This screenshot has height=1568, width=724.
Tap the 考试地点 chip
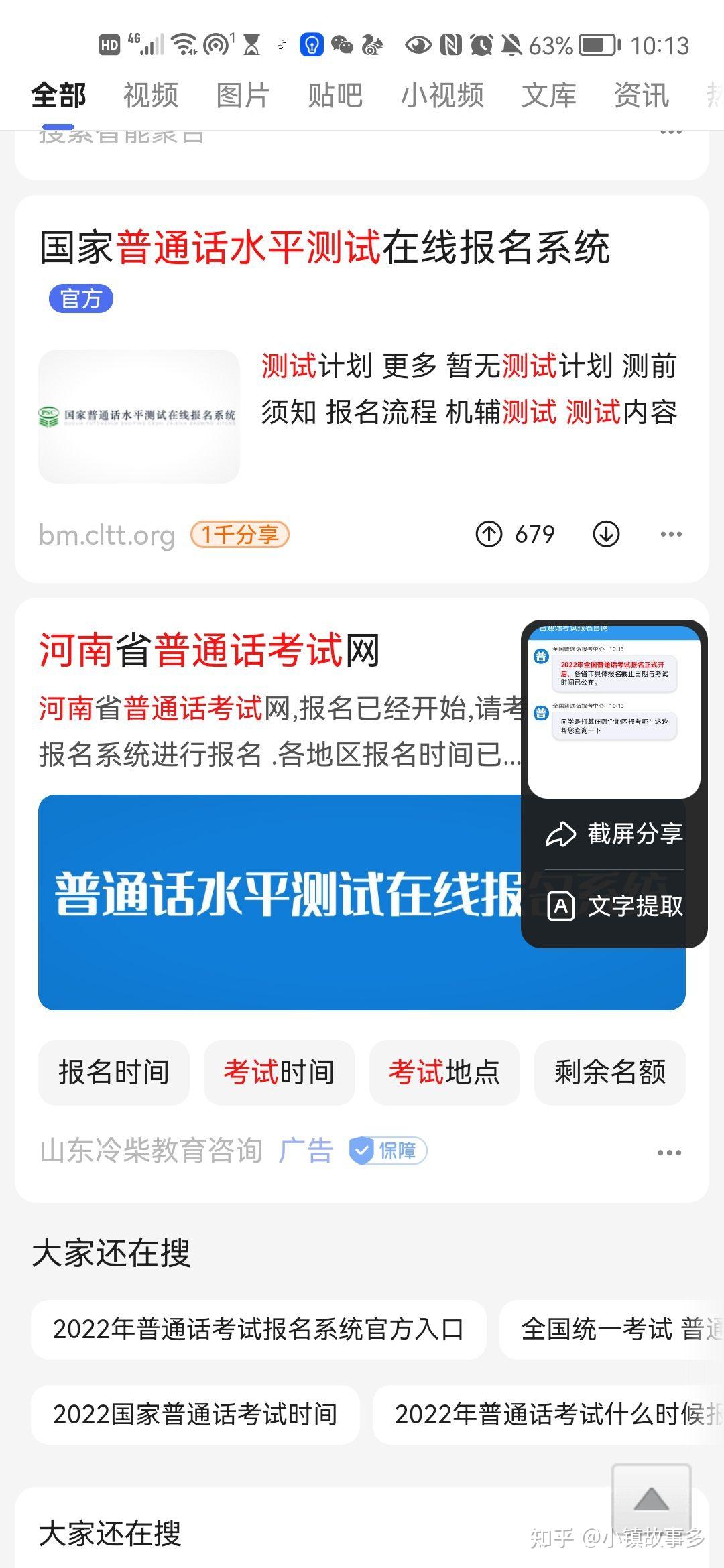tap(444, 1072)
